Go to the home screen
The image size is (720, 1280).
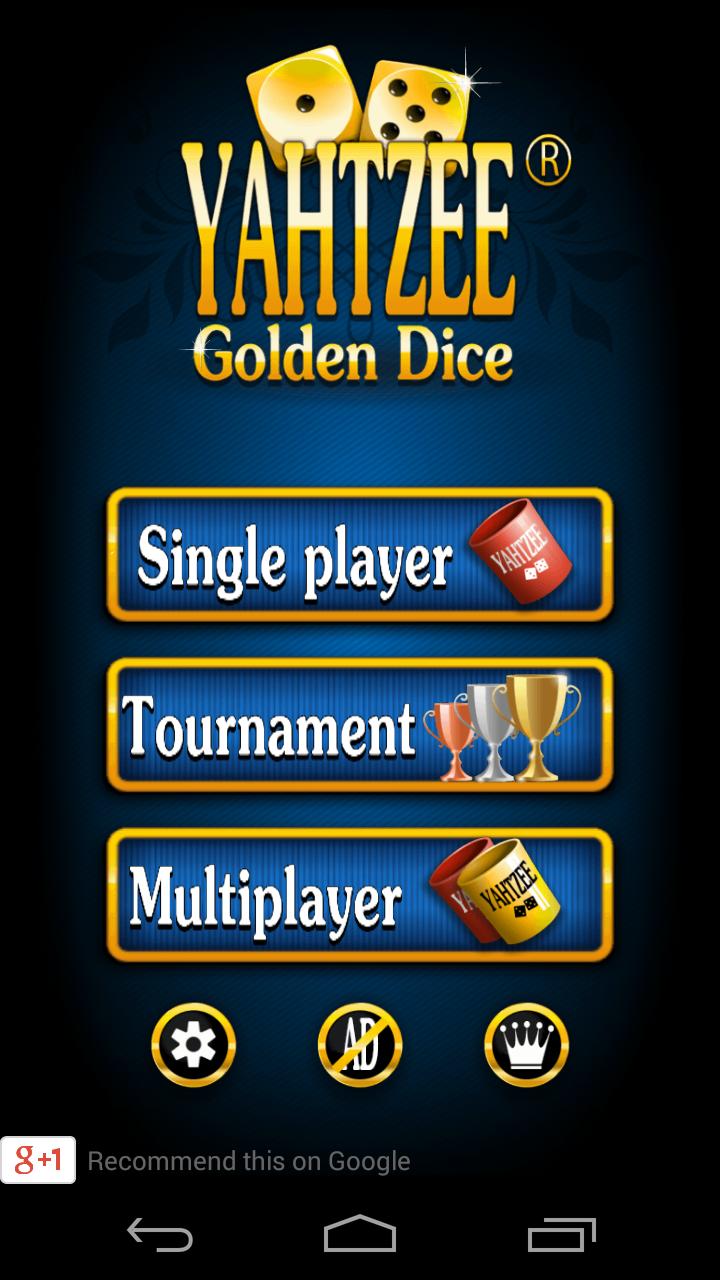click(x=360, y=1235)
